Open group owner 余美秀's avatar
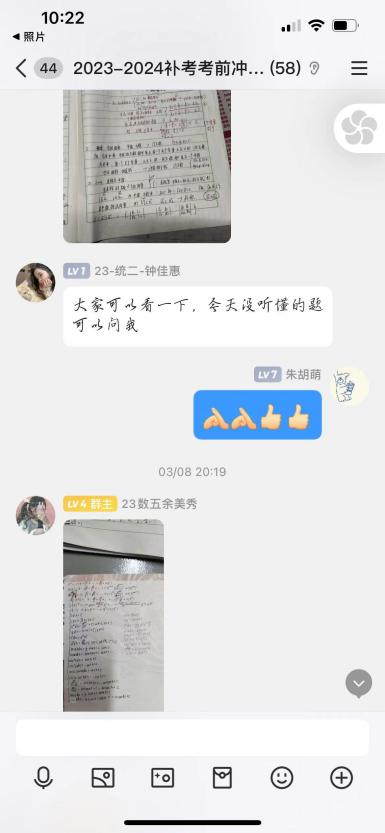The image size is (385, 833). click(35, 515)
